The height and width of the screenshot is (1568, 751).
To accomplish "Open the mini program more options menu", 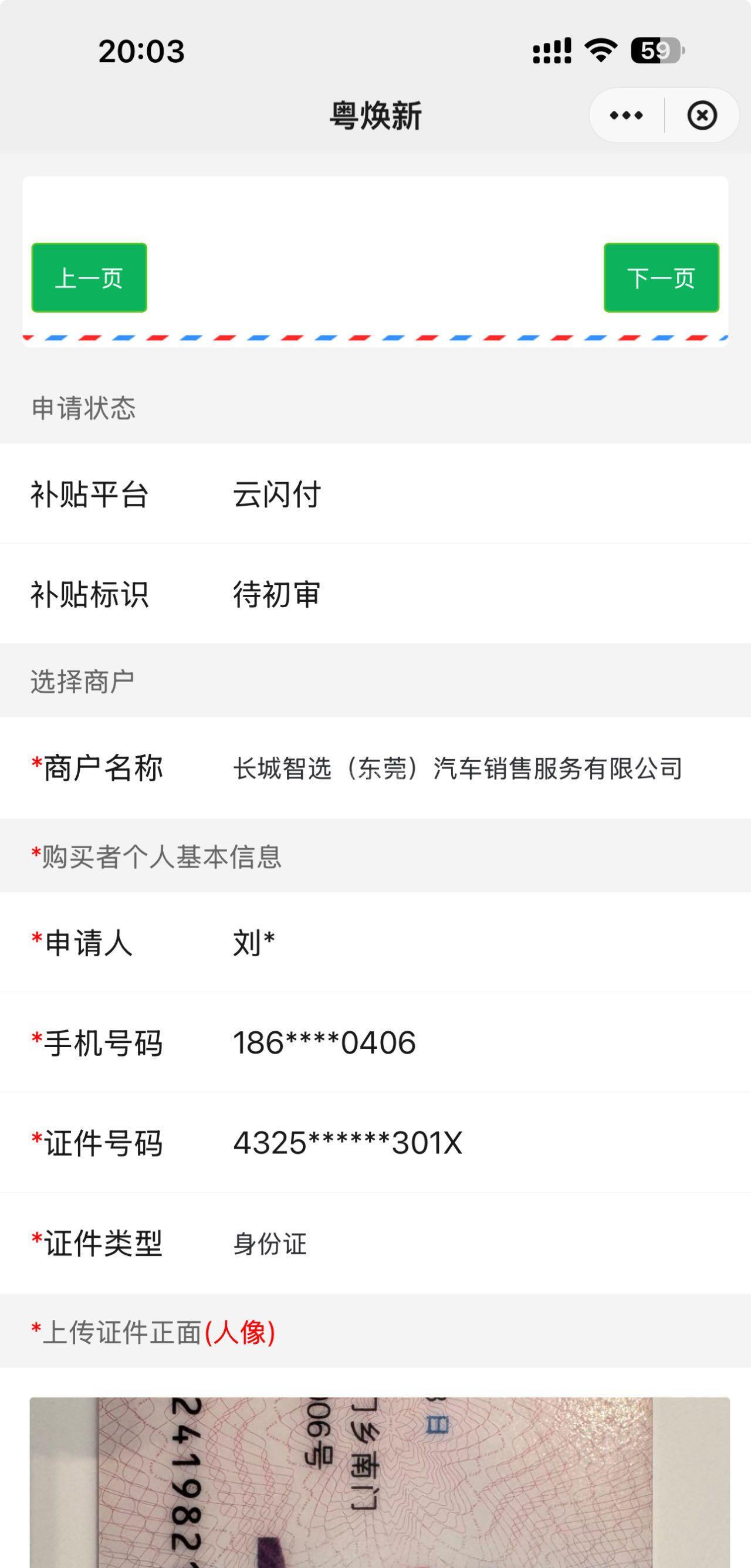I will pos(626,115).
